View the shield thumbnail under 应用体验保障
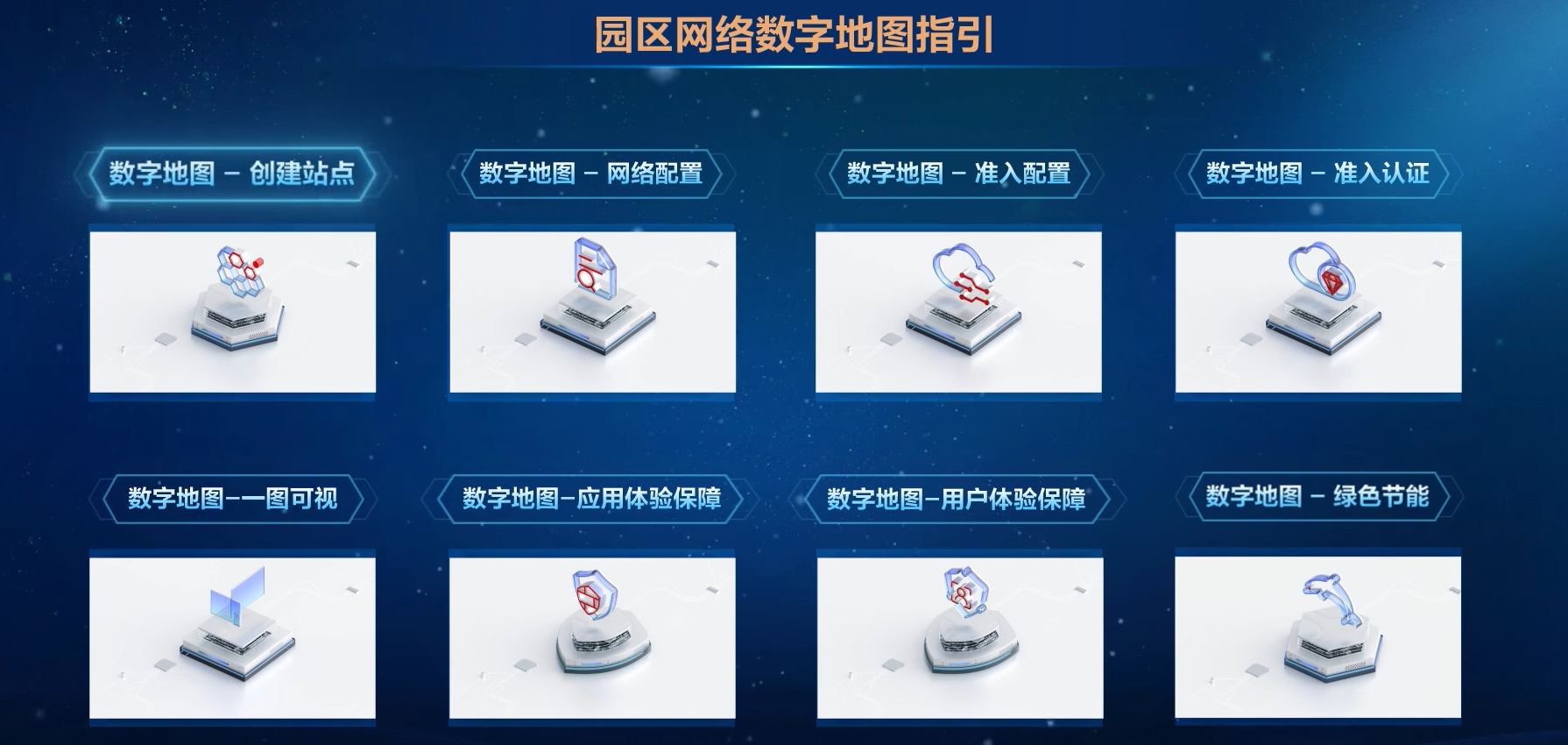Image resolution: width=1568 pixels, height=745 pixels. 592,637
